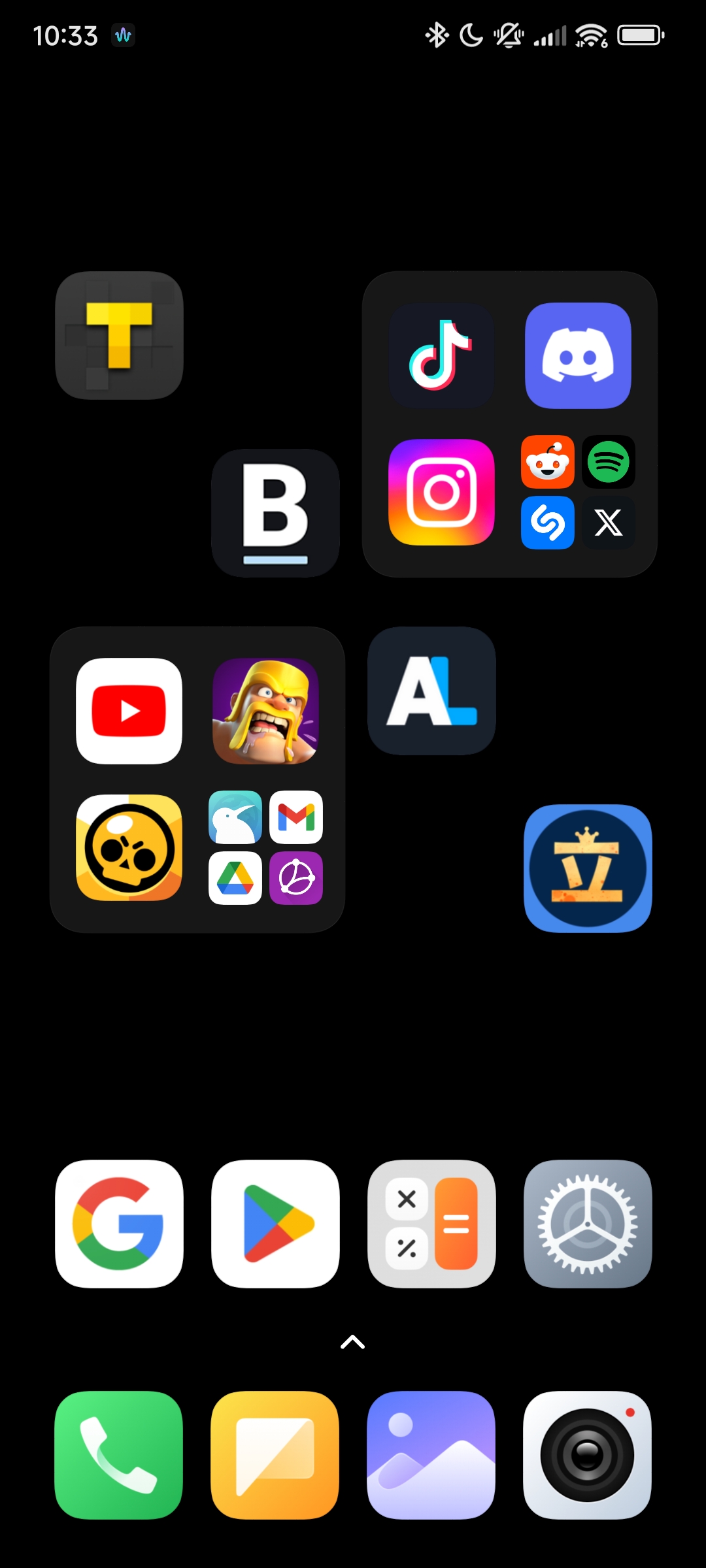Launch the Camera app
The image size is (706, 1568).
(x=588, y=1455)
